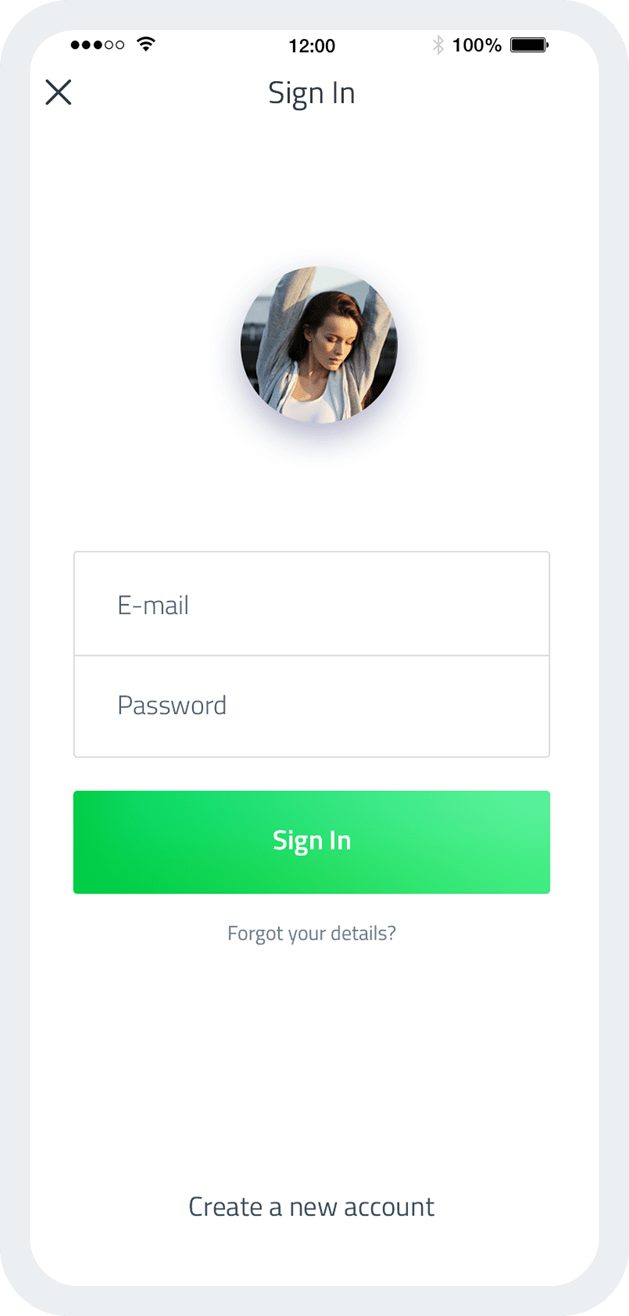Tap the green Sign In button
The width and height of the screenshot is (629, 1316).
pyautogui.click(x=311, y=841)
